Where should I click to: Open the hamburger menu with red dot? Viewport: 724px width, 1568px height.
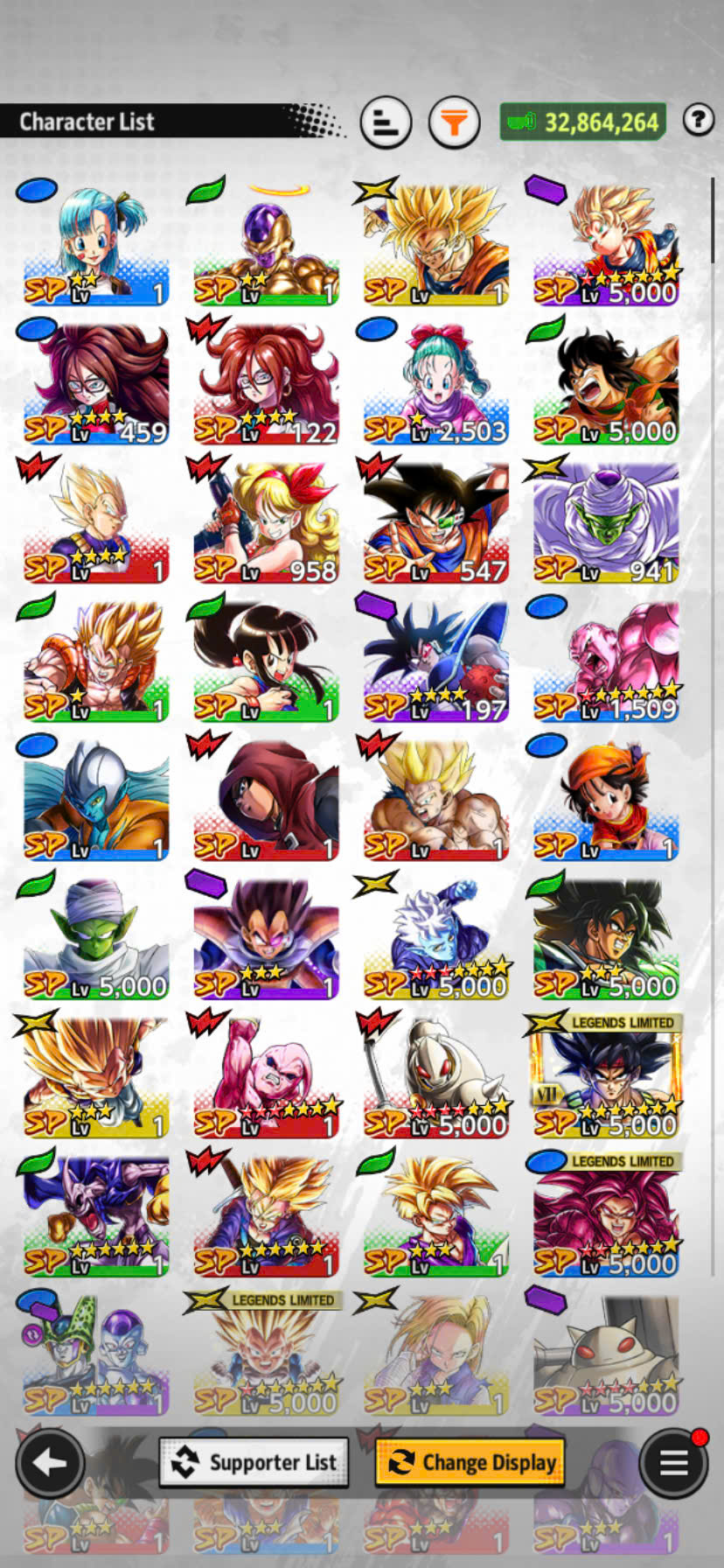(x=672, y=1462)
